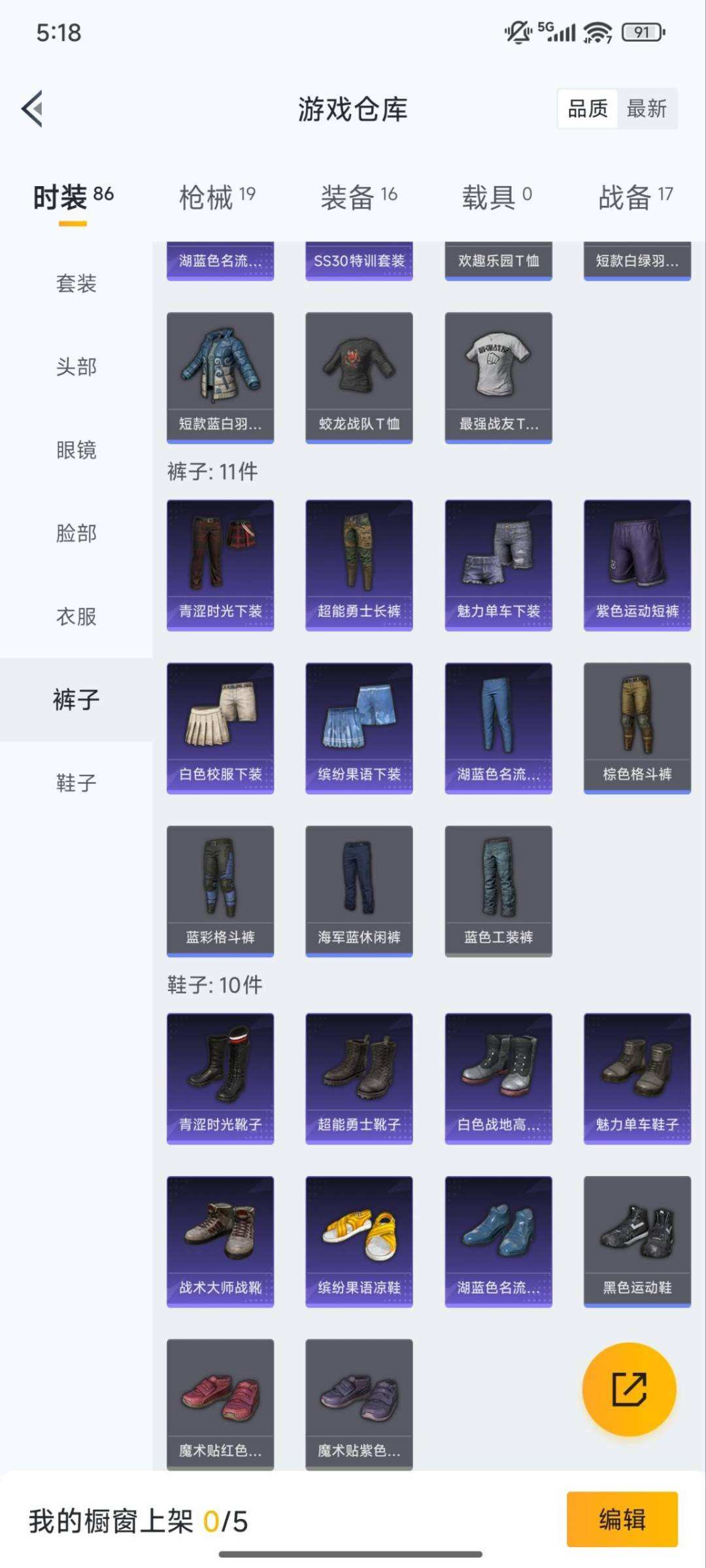
Task: Open the 黑色运动鞋 item
Action: 637,1241
